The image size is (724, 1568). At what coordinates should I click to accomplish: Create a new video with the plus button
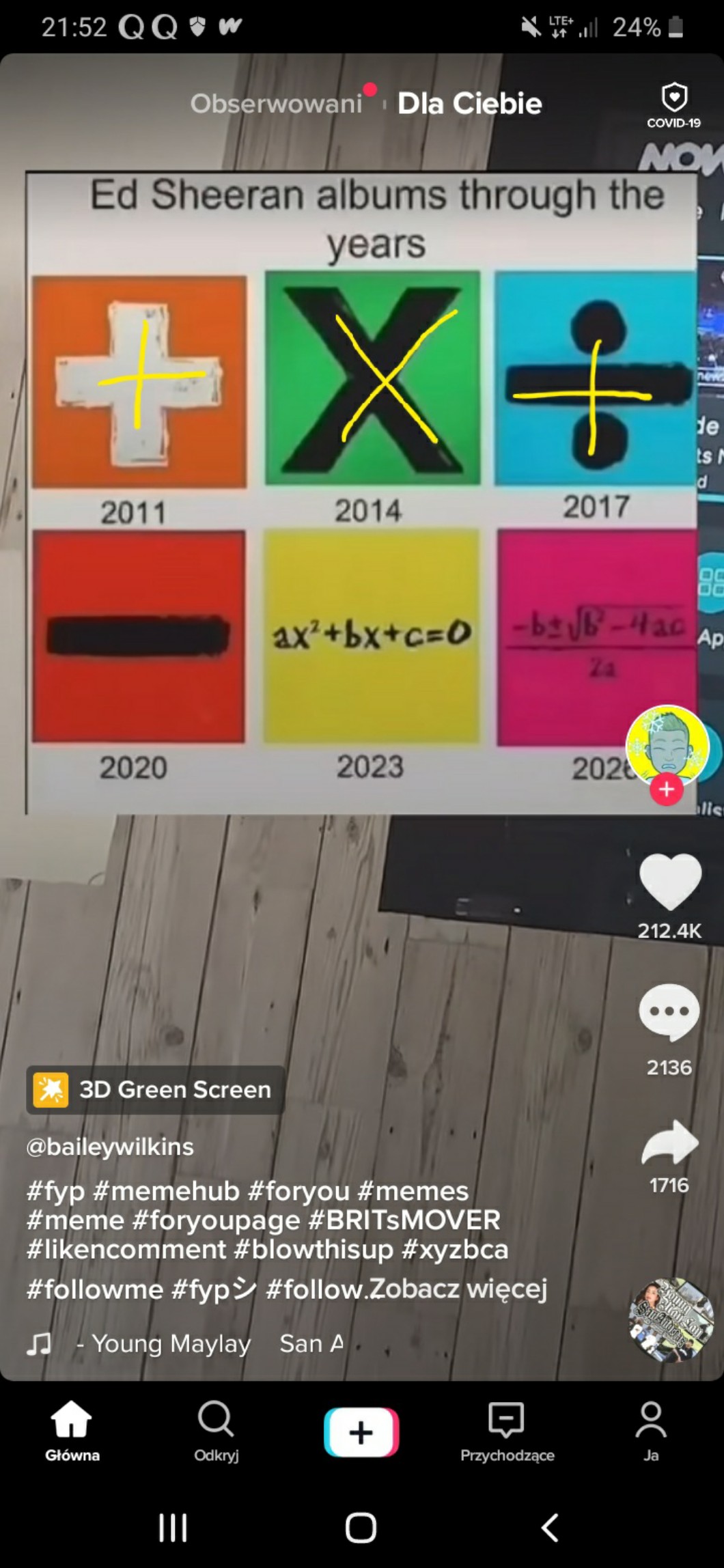coord(361,1433)
